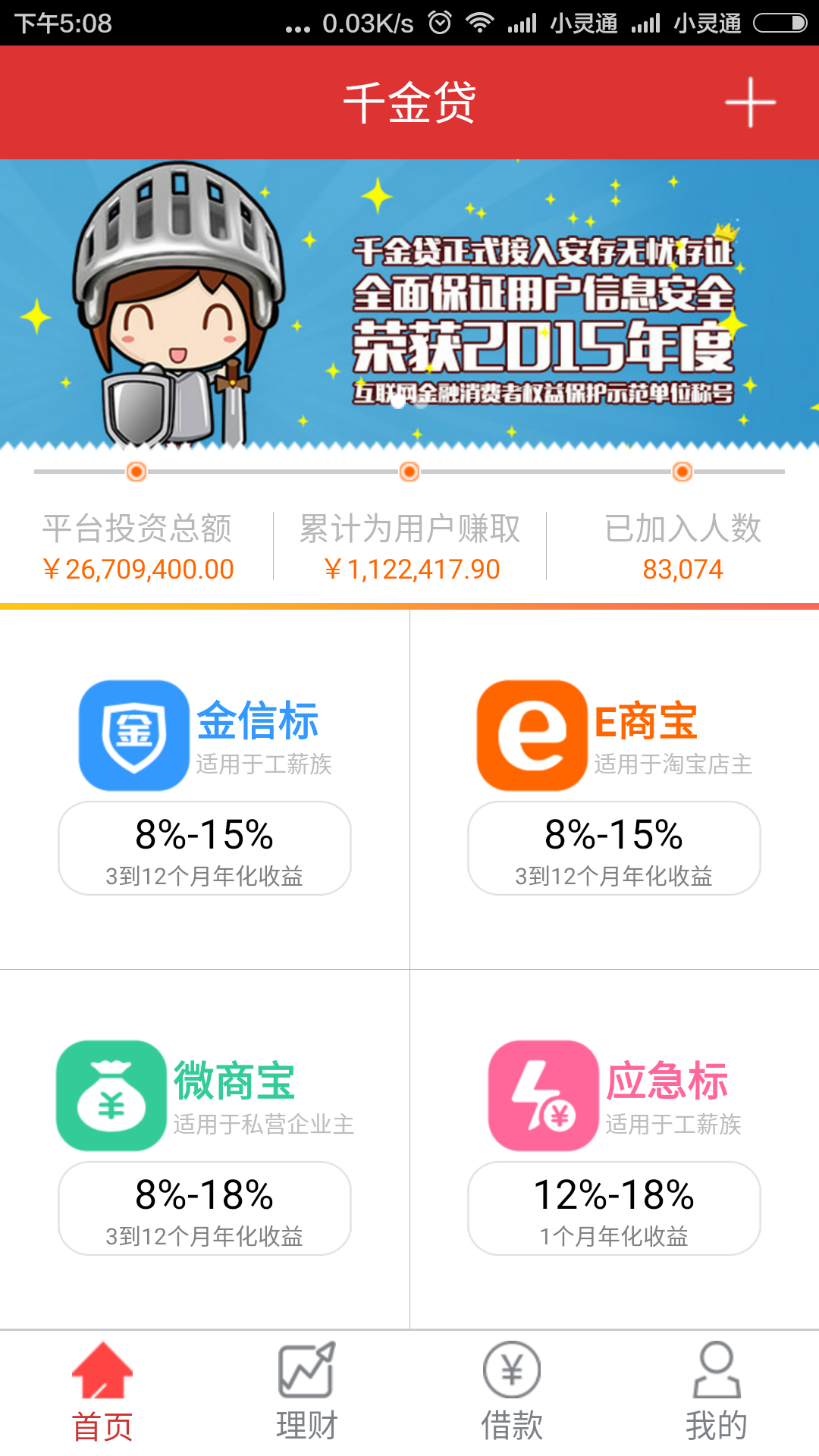The image size is (819, 1456).
Task: Open the 安存无忧存证 promotional banner
Action: tap(409, 303)
